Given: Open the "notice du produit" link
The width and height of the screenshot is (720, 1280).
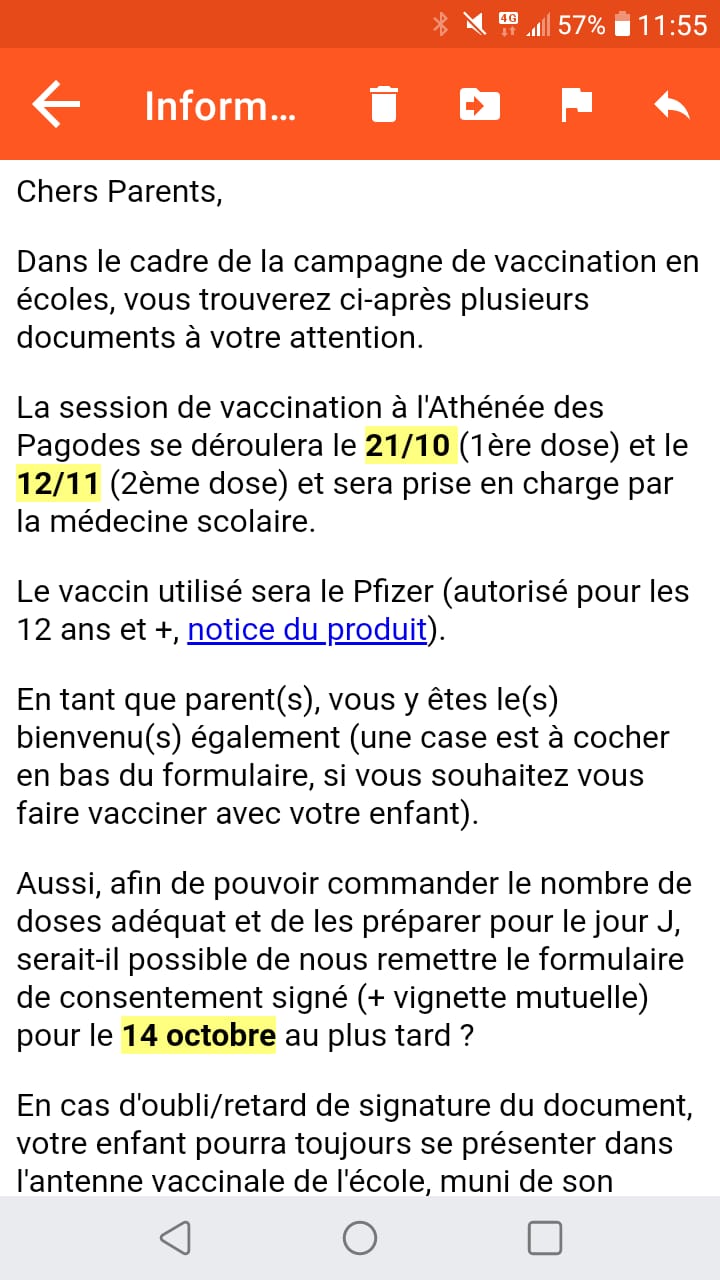Looking at the screenshot, I should (x=307, y=630).
